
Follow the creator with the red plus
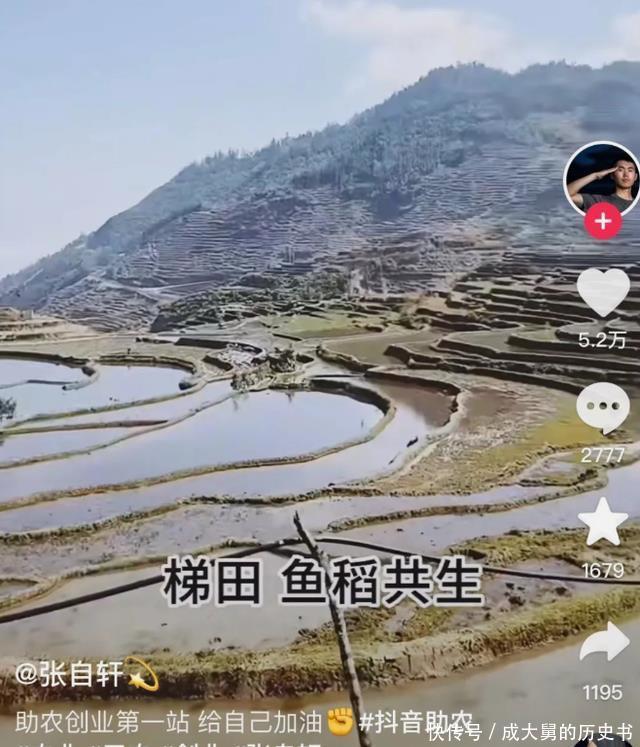pyautogui.click(x=603, y=221)
